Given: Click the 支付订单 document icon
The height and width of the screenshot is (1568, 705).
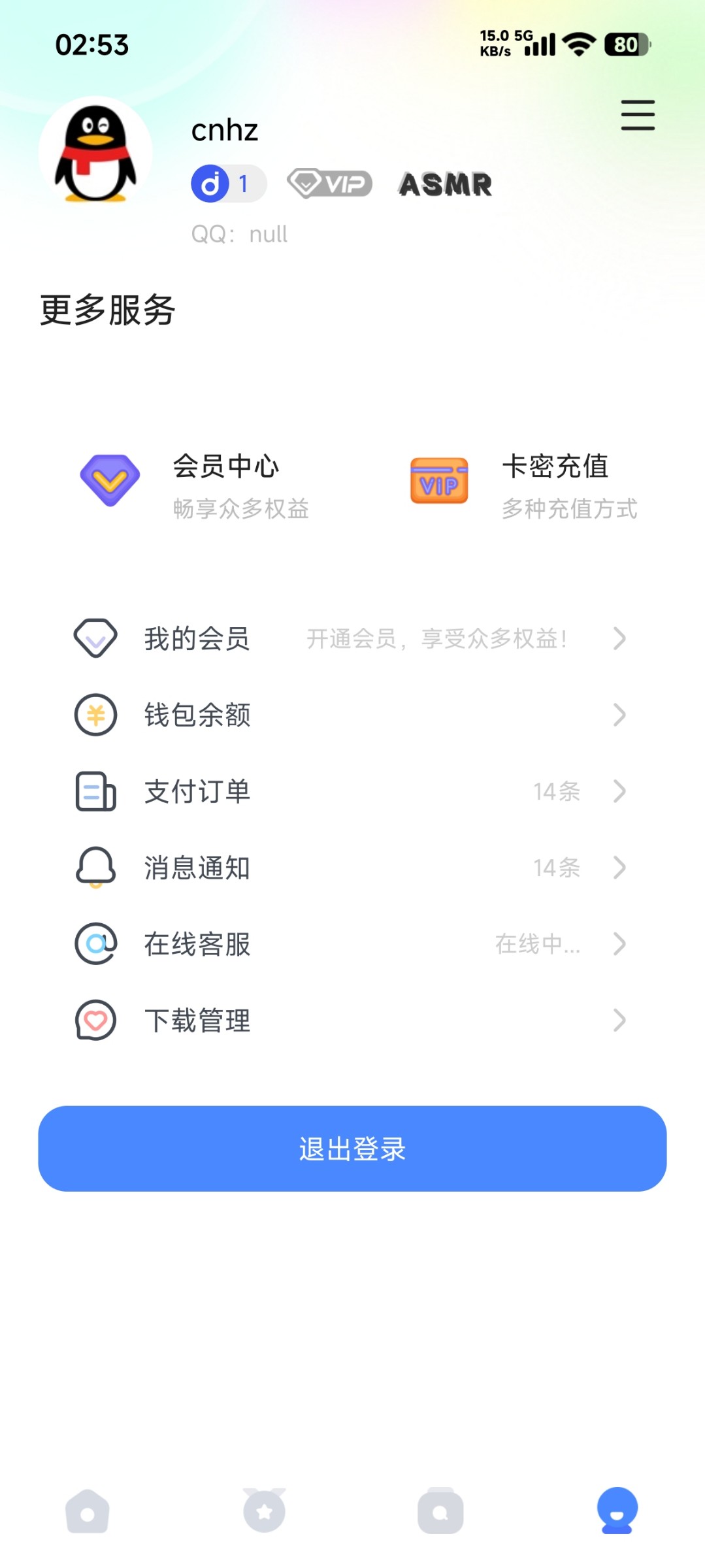Looking at the screenshot, I should click(x=95, y=791).
